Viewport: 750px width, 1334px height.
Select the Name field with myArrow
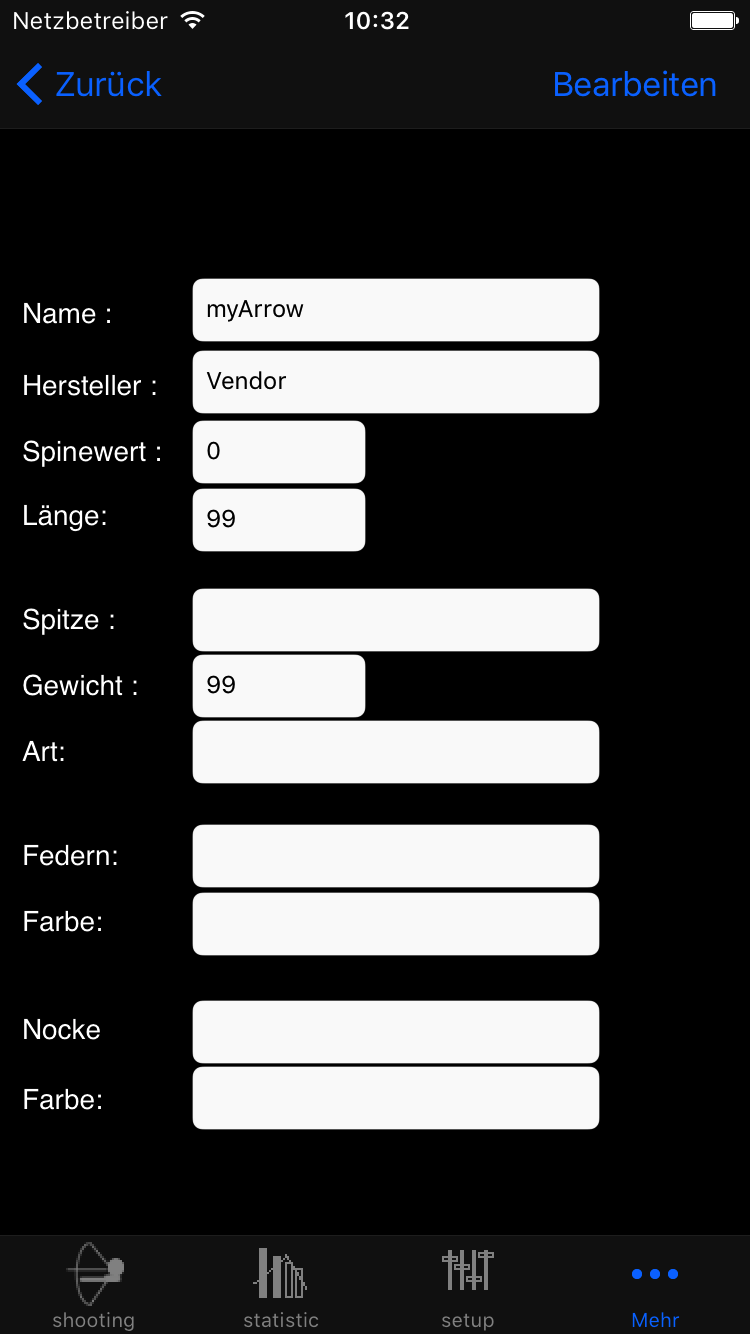tap(395, 310)
